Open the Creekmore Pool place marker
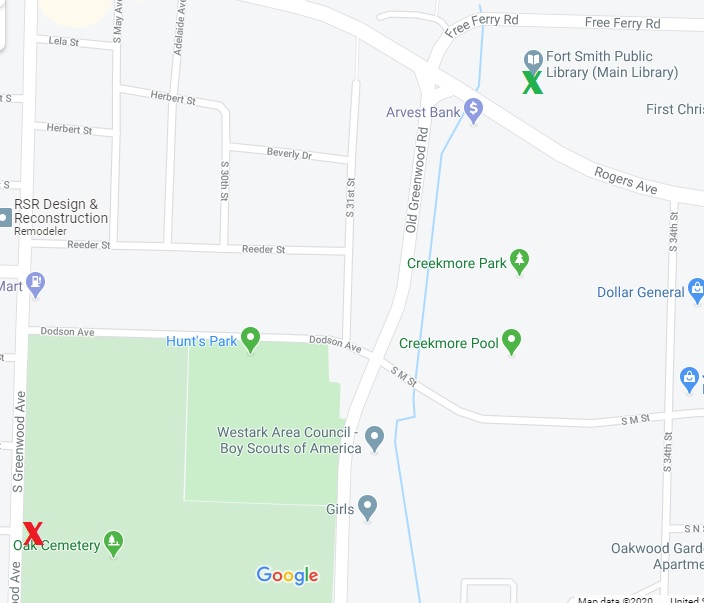Screen dimensions: 704x603 click(x=512, y=341)
